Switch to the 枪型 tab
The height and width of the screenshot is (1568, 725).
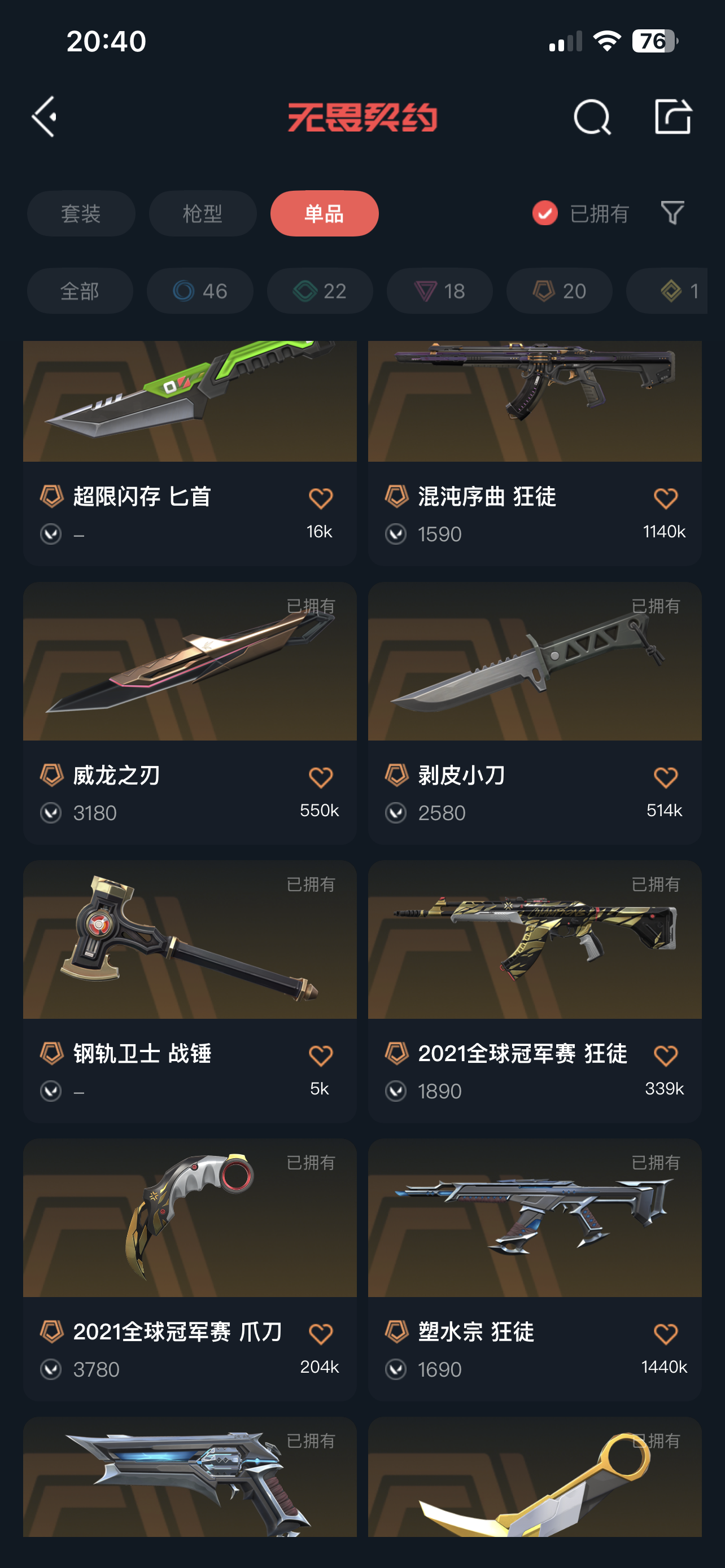point(203,214)
